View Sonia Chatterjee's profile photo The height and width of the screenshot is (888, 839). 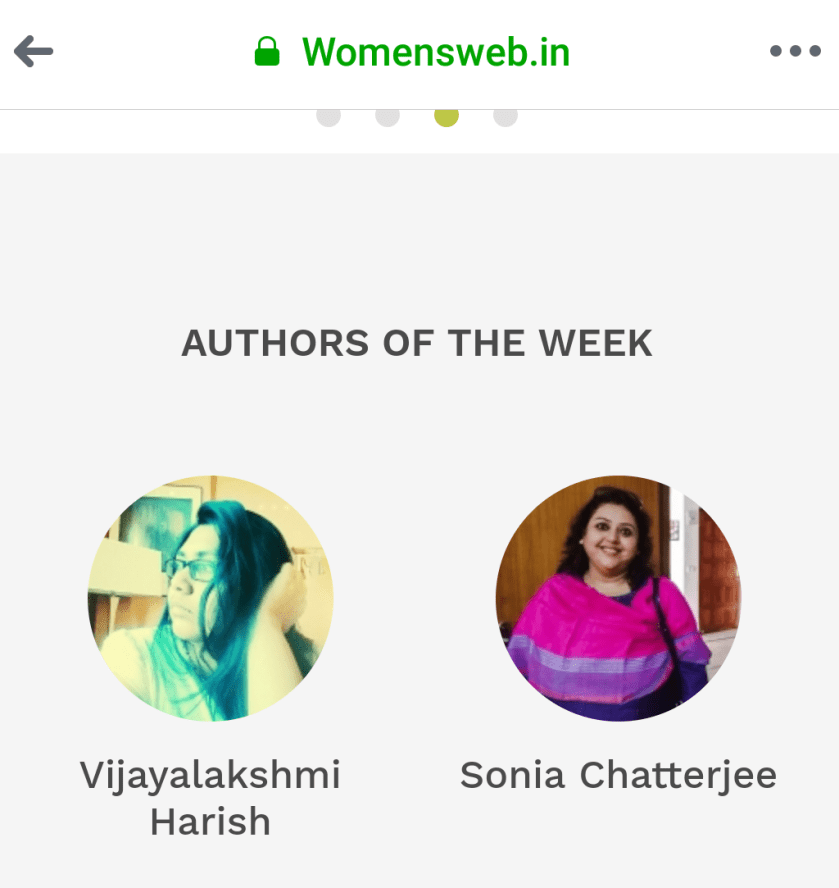click(618, 598)
